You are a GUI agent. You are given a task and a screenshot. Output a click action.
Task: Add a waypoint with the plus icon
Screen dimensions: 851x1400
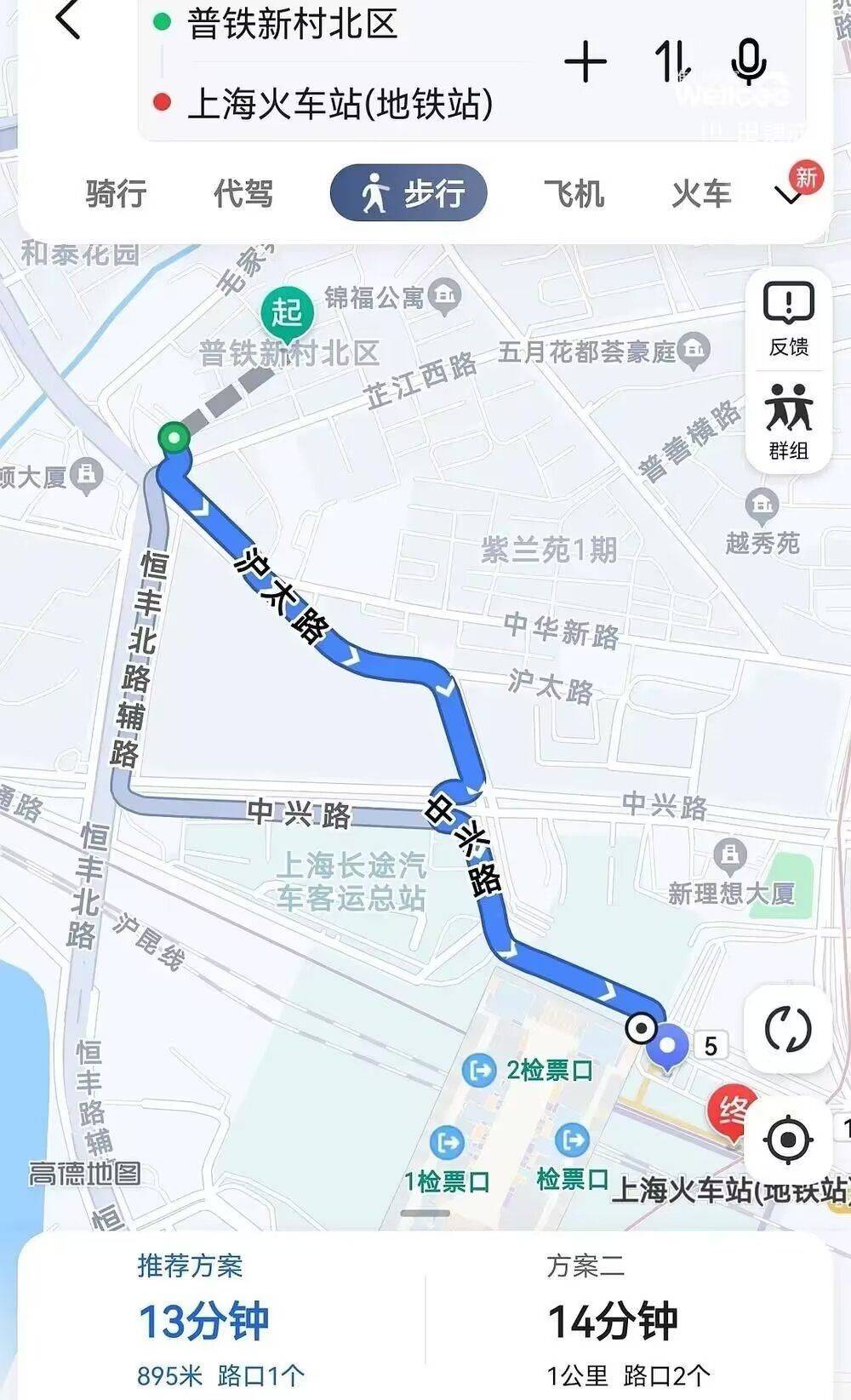(x=585, y=62)
